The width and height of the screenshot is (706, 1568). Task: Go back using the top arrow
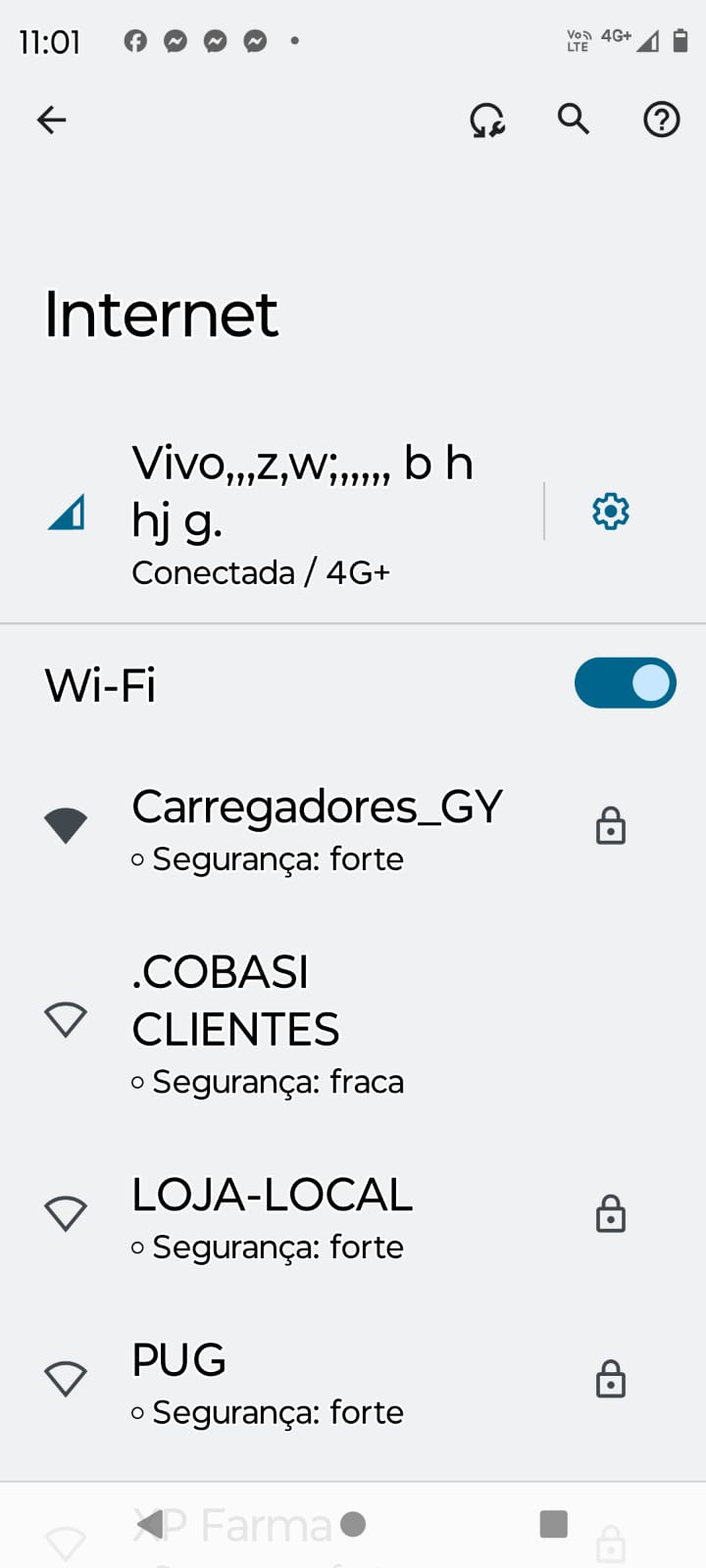click(51, 120)
